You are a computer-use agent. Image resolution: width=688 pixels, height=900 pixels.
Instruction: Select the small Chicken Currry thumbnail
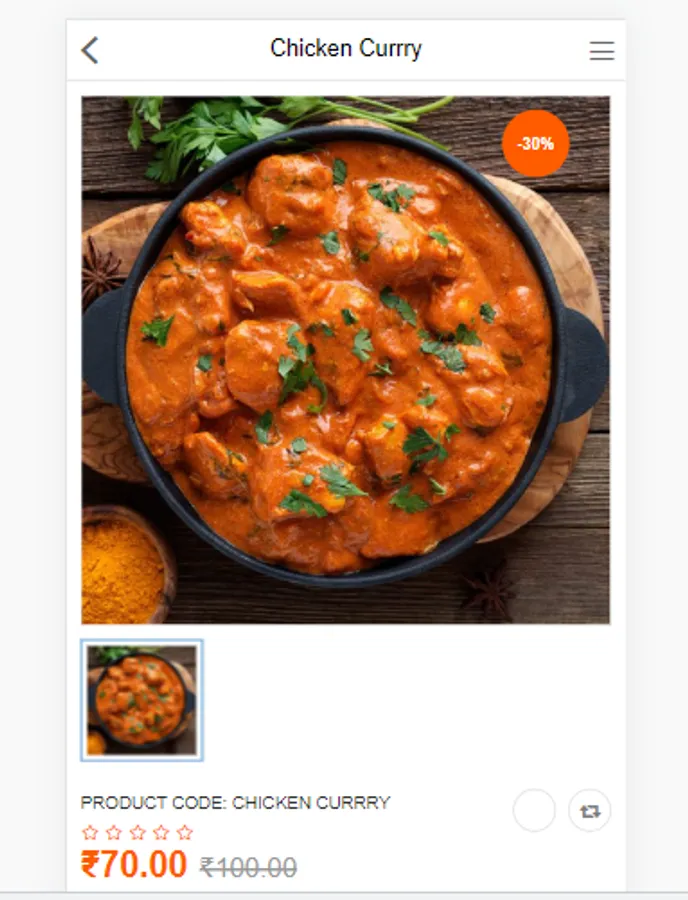click(x=142, y=700)
